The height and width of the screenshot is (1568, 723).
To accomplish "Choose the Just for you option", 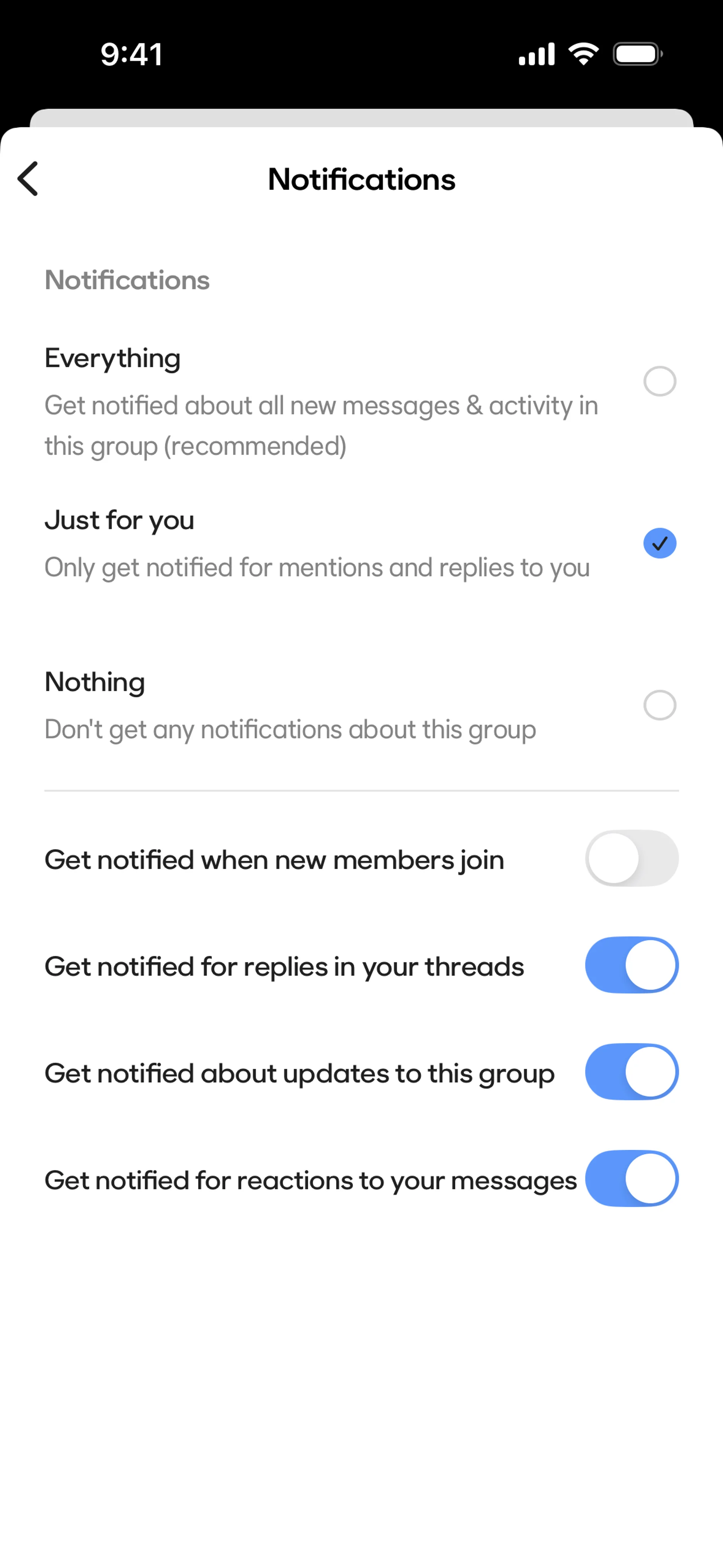I will [660, 544].
